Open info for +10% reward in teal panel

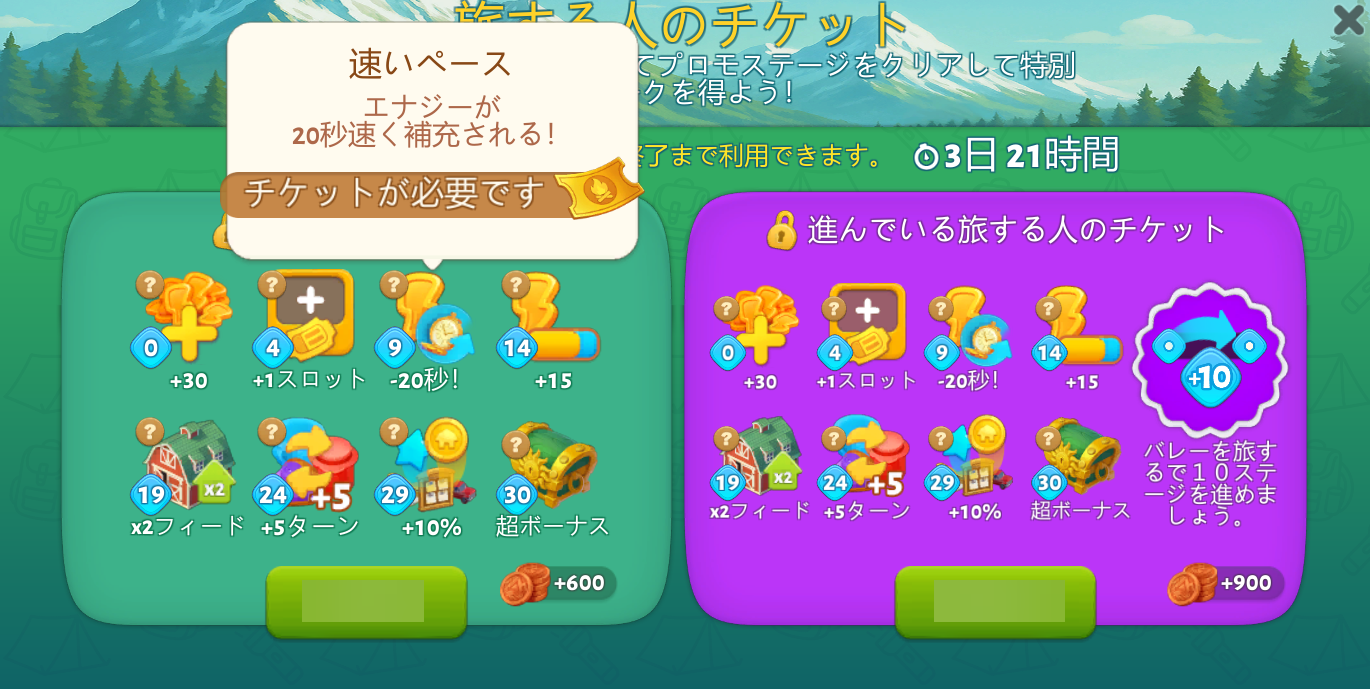coord(394,432)
